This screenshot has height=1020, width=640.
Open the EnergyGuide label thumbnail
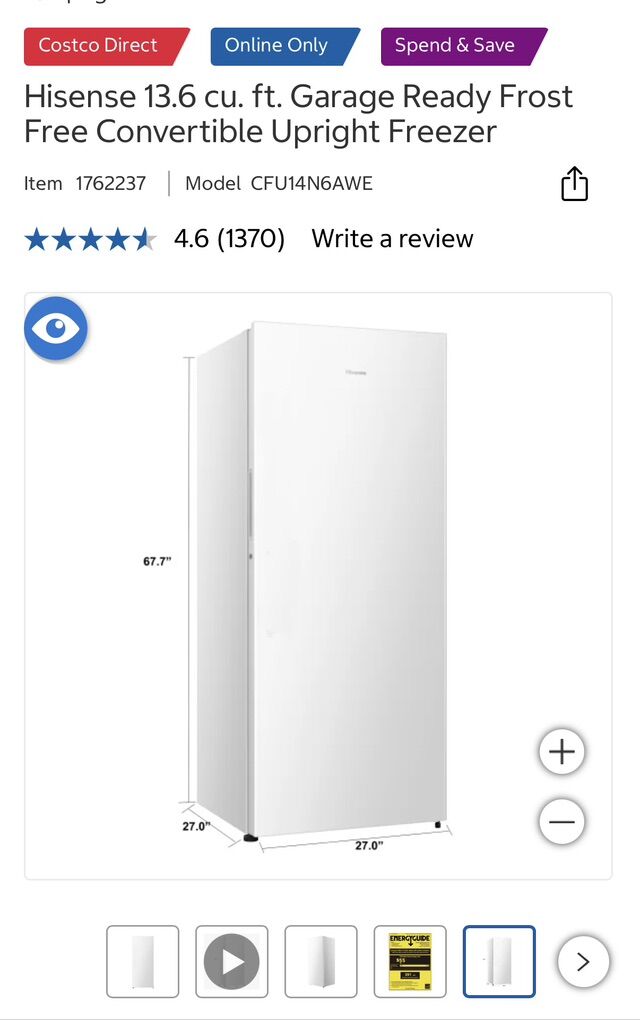pyautogui.click(x=410, y=962)
